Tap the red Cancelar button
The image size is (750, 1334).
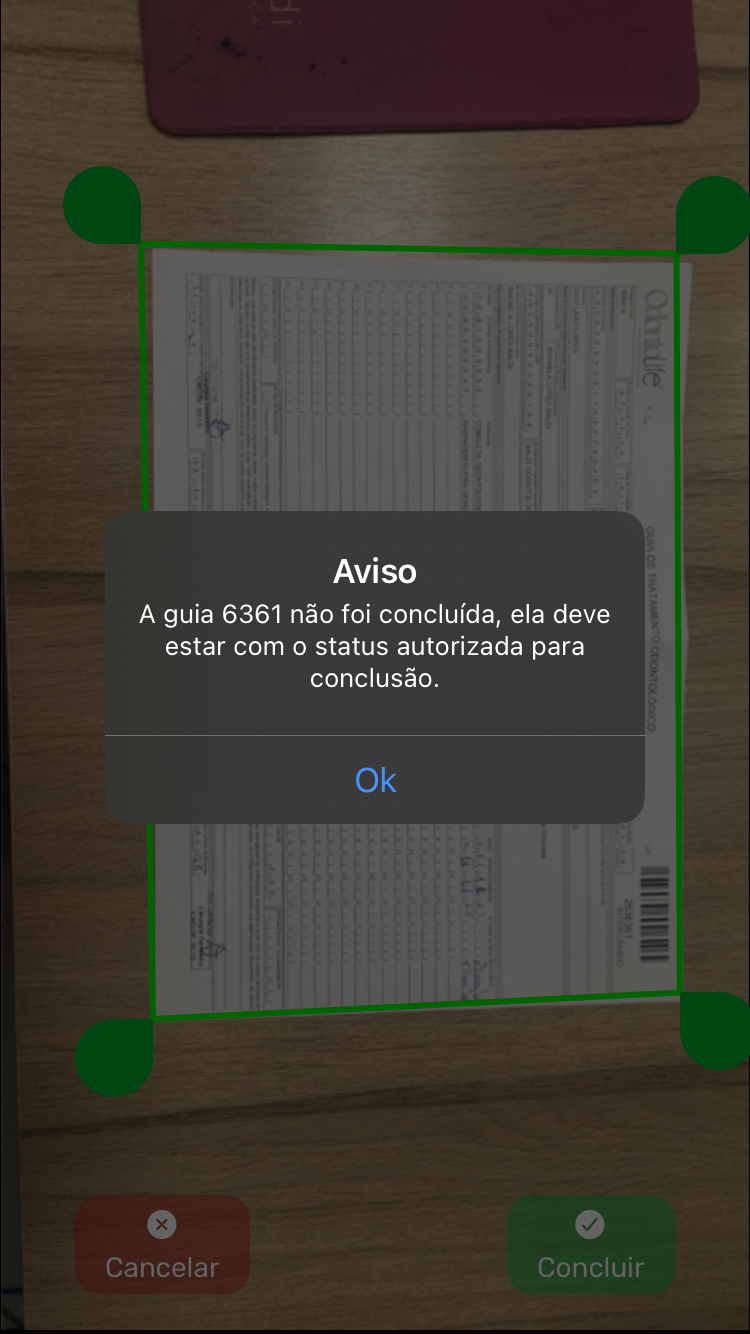click(x=162, y=1245)
